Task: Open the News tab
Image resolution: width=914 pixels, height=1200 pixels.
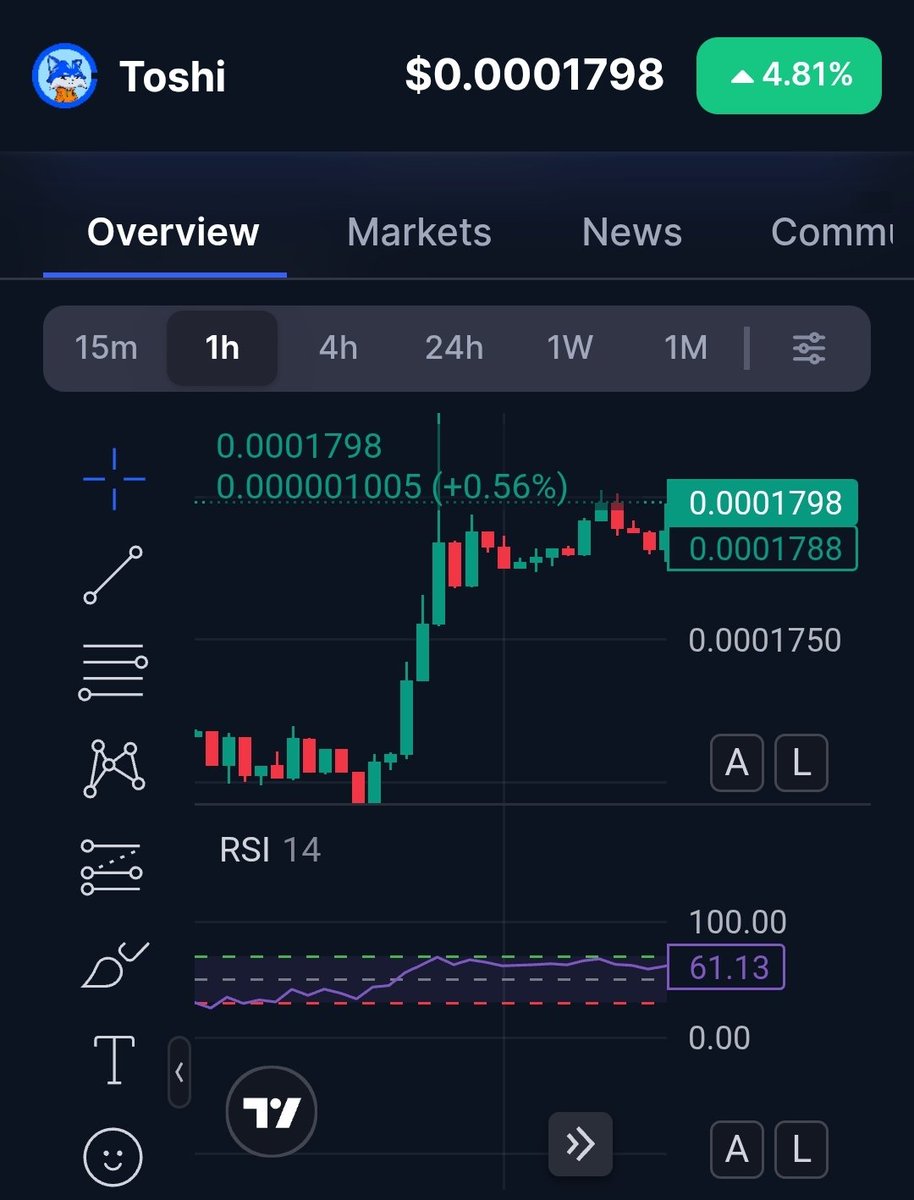Action: [x=631, y=232]
